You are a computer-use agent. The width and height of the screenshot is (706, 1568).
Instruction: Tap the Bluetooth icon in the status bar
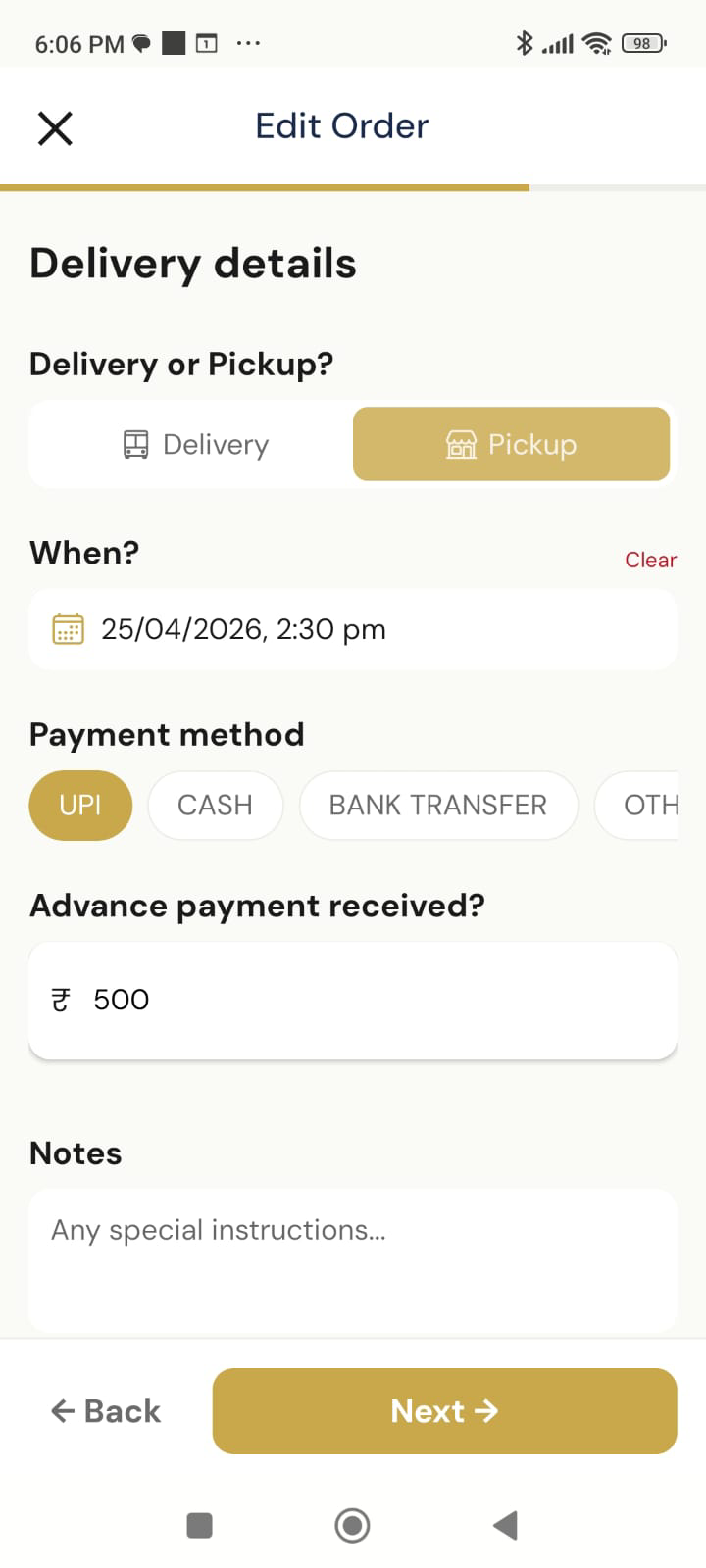click(x=524, y=43)
